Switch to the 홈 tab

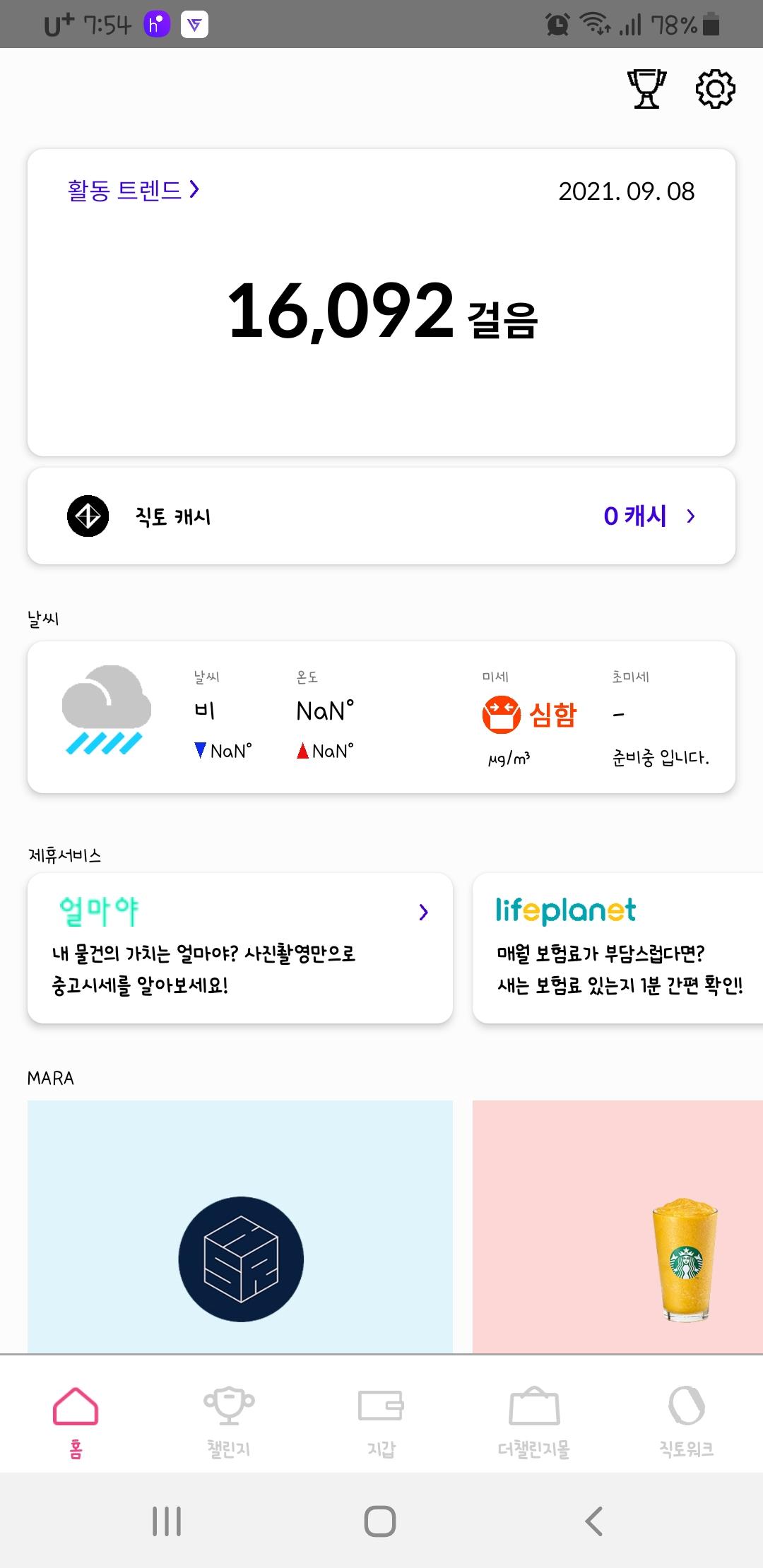(76, 1421)
